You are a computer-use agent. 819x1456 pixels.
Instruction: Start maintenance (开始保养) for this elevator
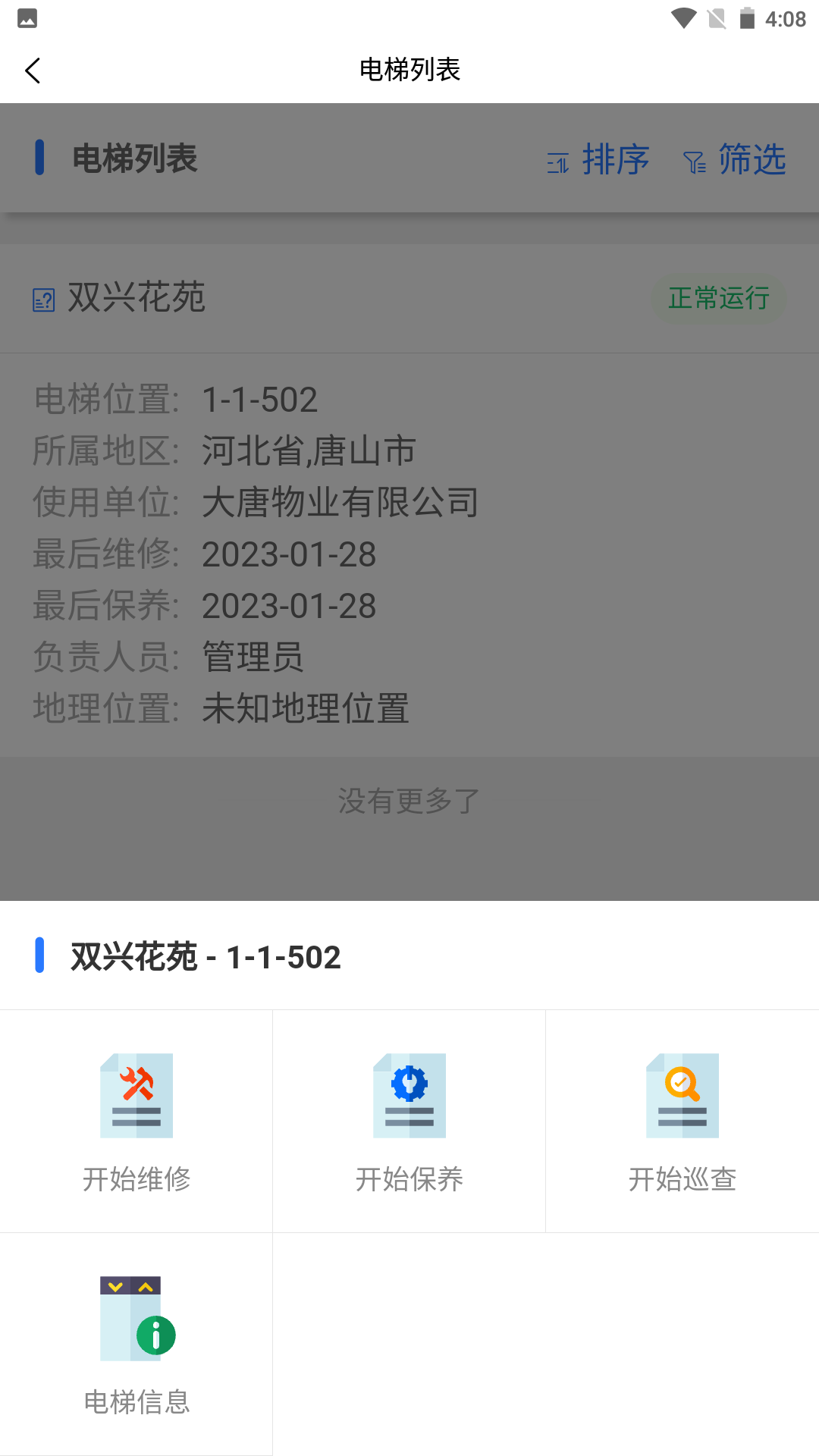[x=409, y=1120]
